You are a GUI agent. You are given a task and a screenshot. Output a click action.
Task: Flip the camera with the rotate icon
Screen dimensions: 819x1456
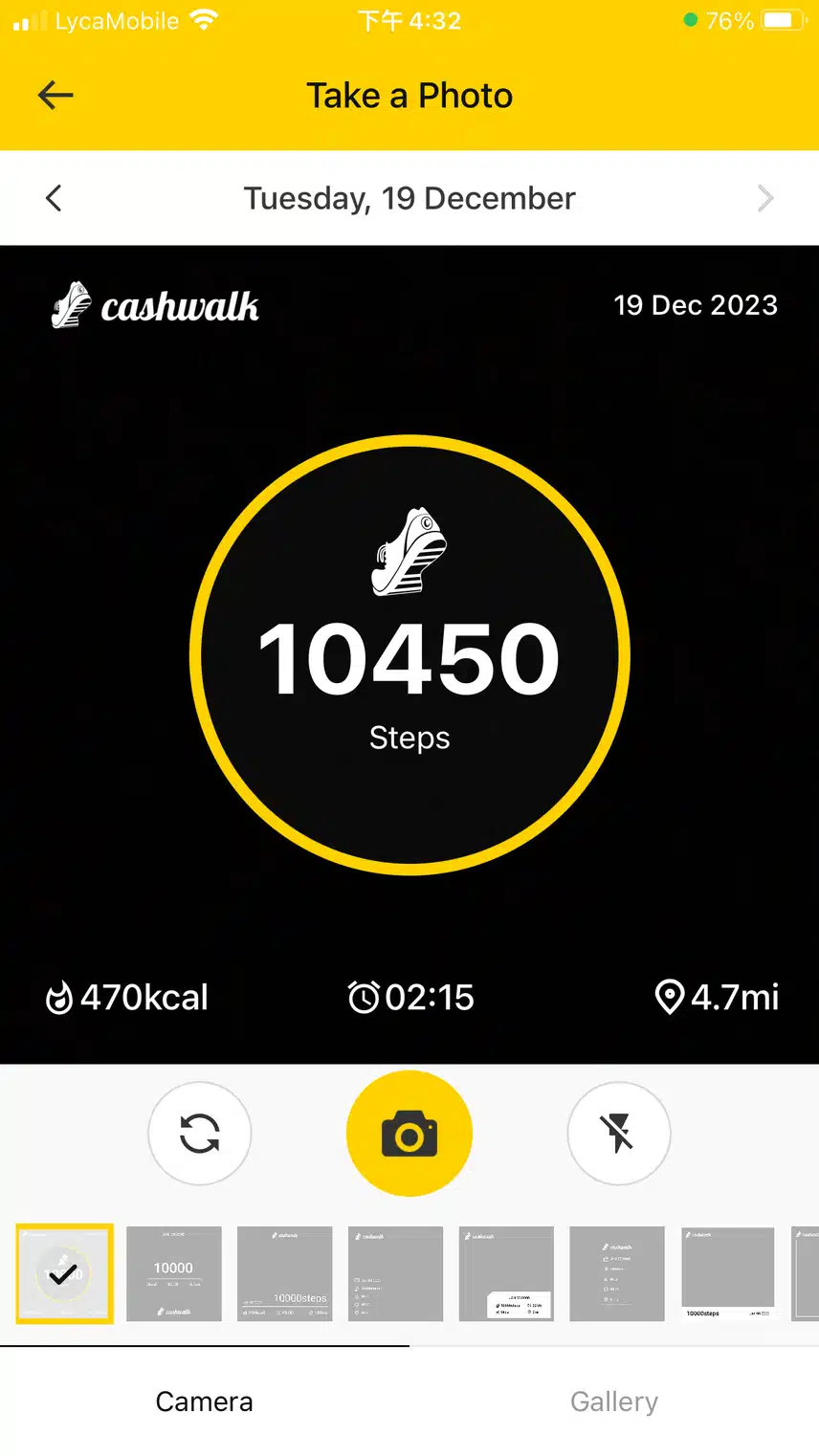(x=200, y=1134)
